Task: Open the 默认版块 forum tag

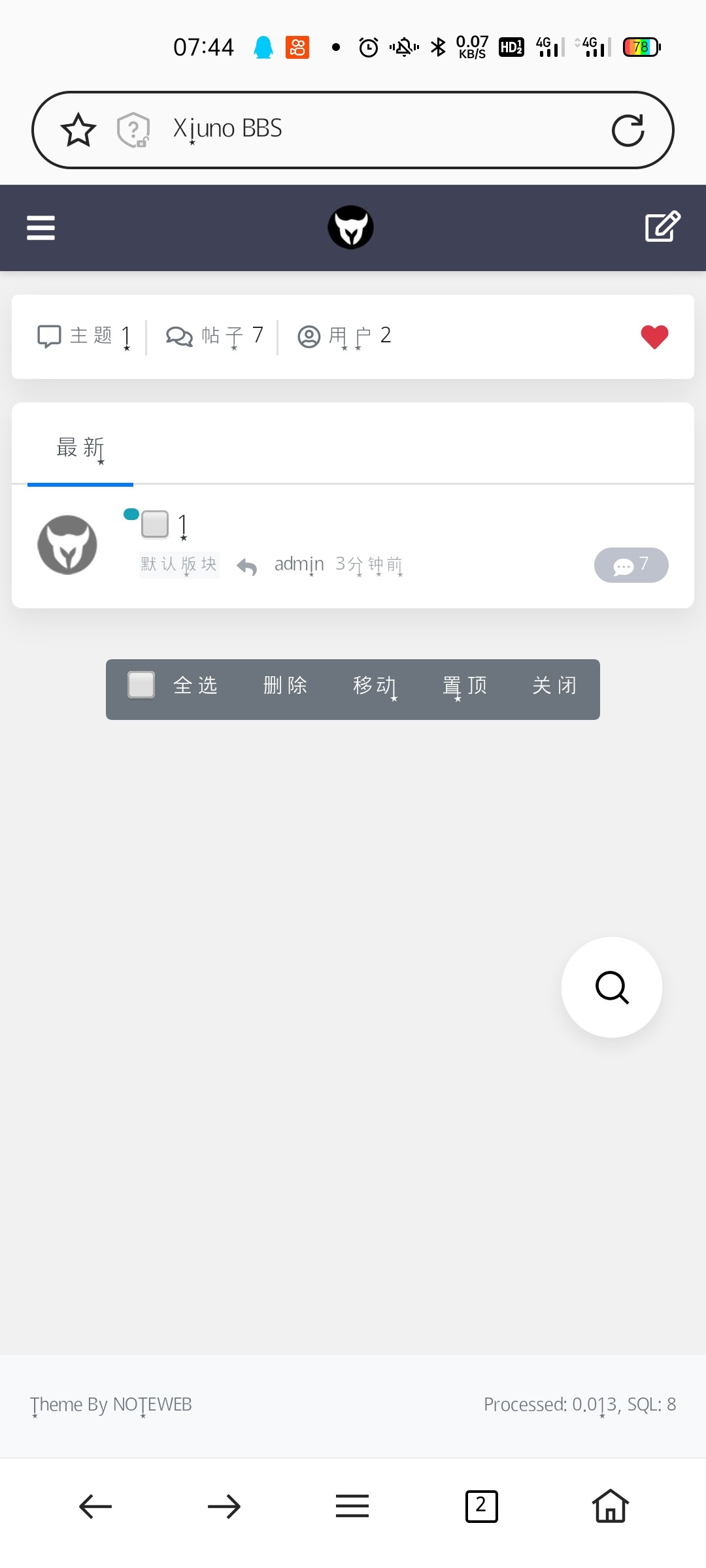Action: pos(179,564)
